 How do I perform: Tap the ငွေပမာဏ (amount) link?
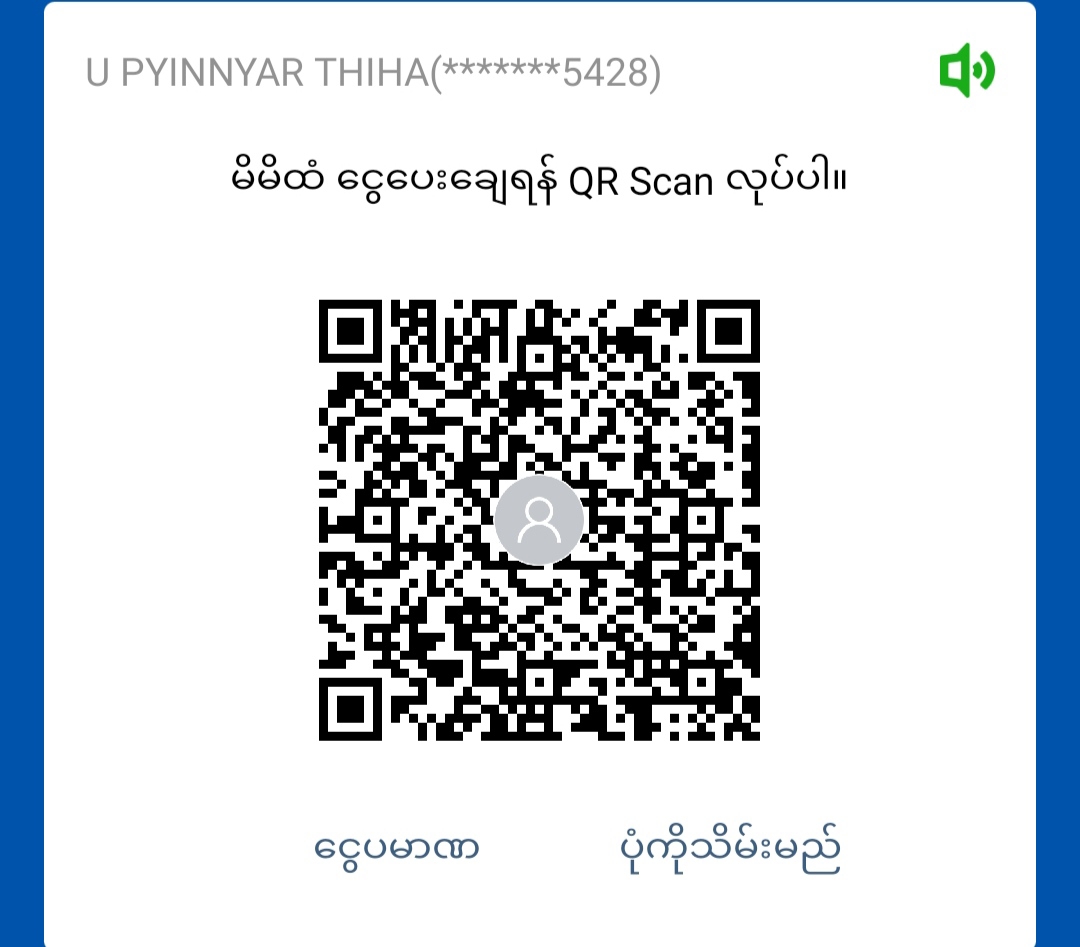coord(397,848)
